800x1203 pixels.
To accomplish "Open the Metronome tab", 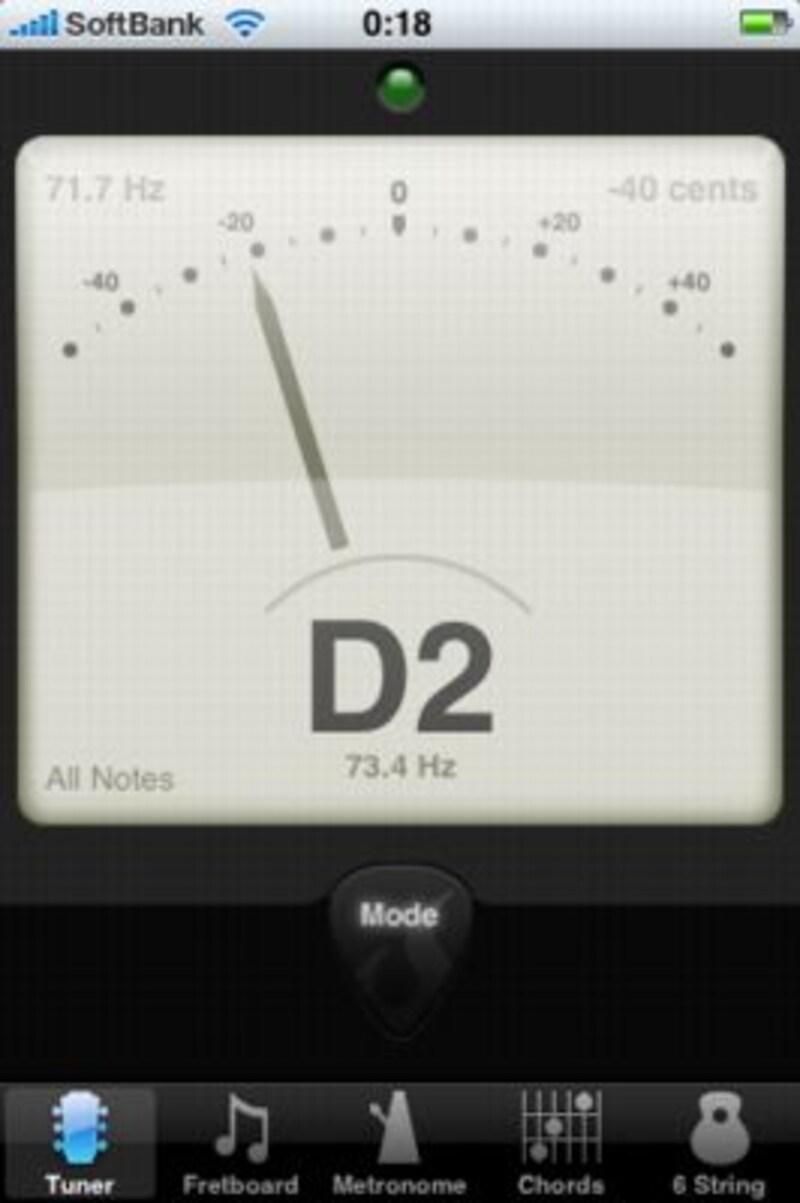I will click(x=399, y=1143).
